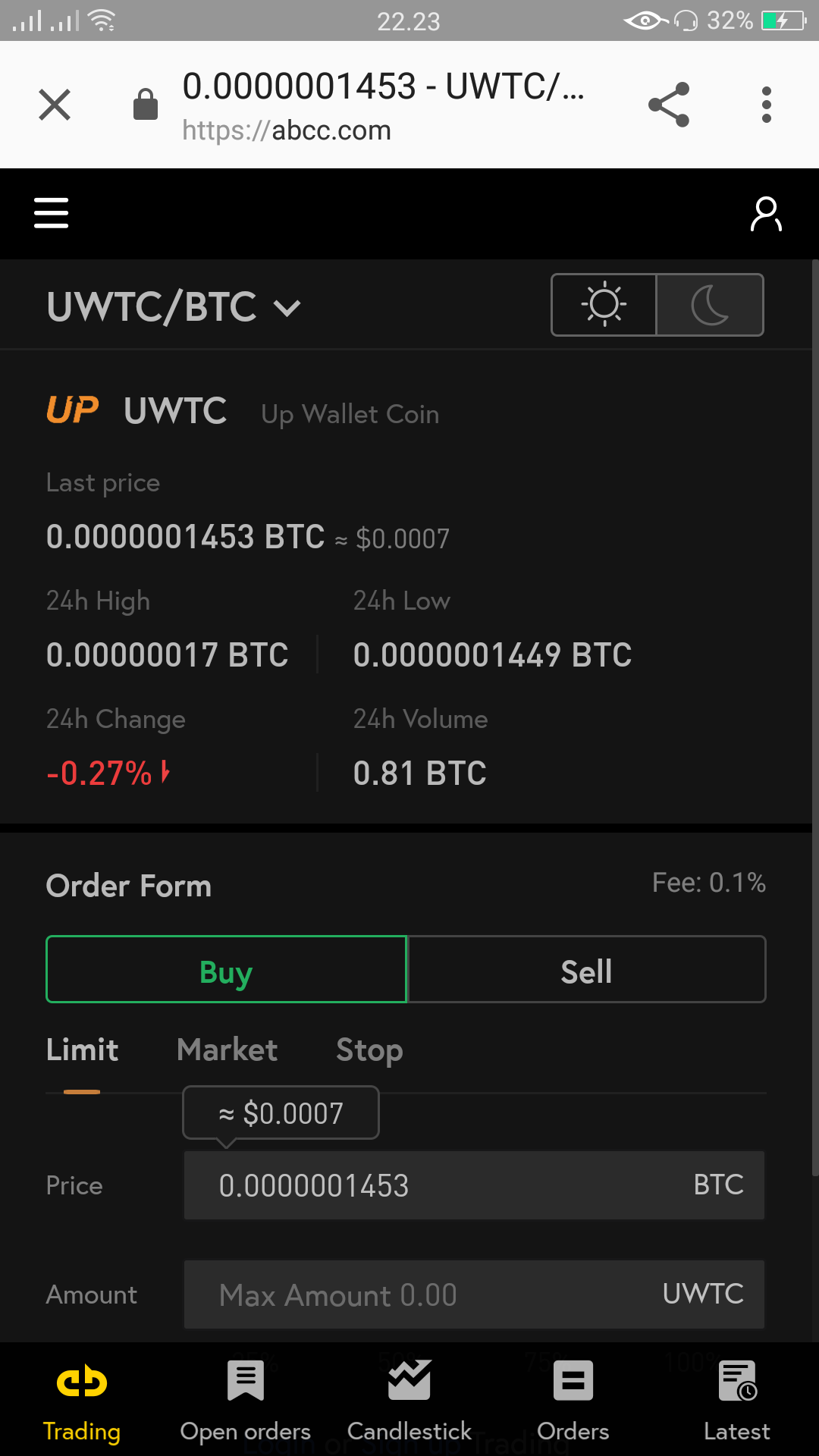This screenshot has width=819, height=1456.
Task: Close the browser custom tab
Action: [55, 105]
